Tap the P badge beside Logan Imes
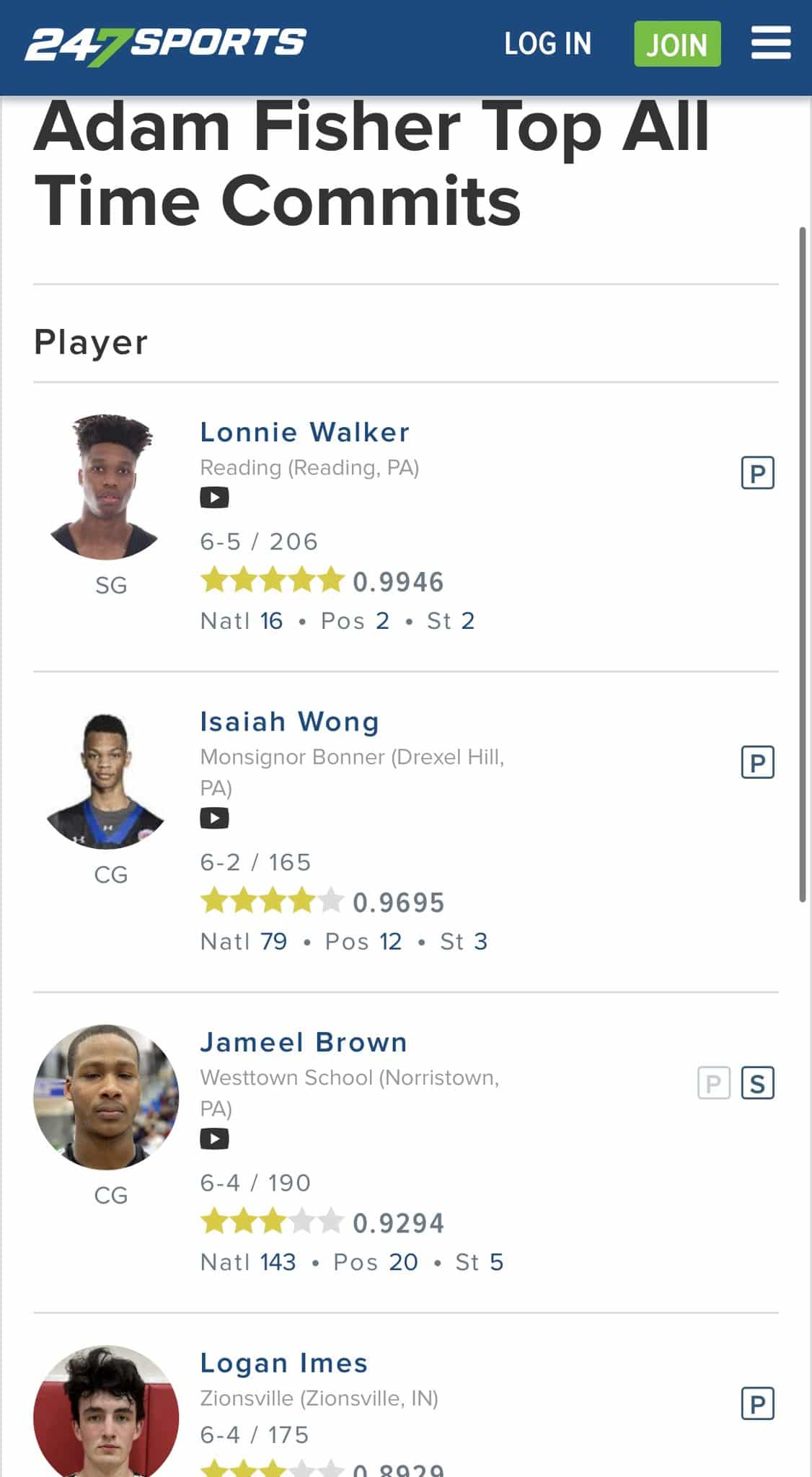812x1477 pixels. pos(757,1403)
